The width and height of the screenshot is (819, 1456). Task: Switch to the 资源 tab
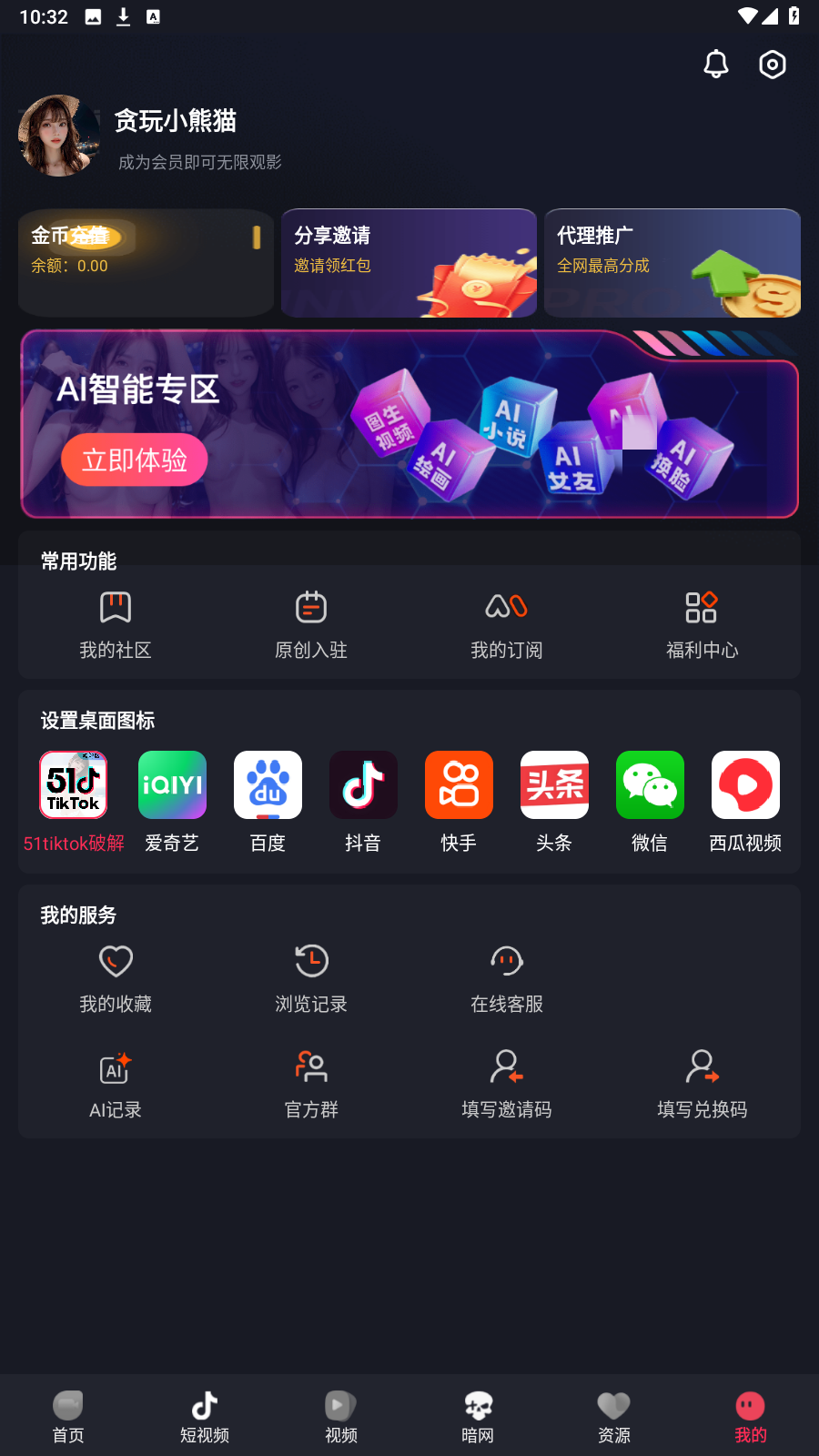(x=614, y=1416)
